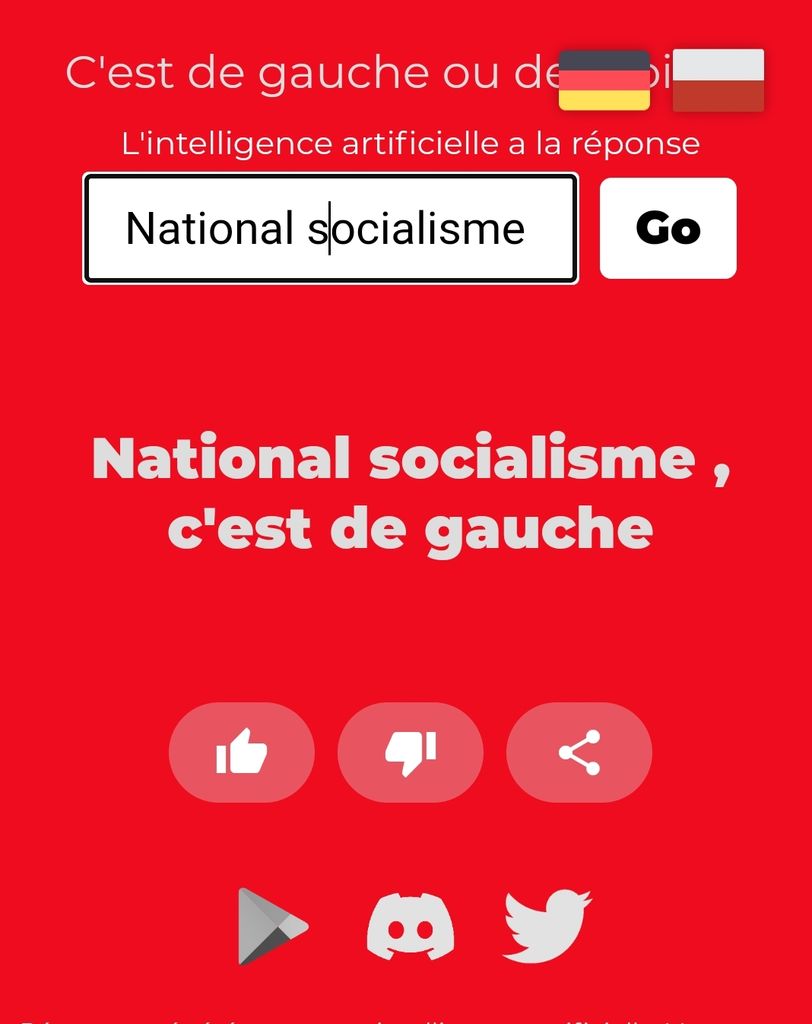812x1024 pixels.
Task: Tap the Go button
Action: (x=668, y=228)
